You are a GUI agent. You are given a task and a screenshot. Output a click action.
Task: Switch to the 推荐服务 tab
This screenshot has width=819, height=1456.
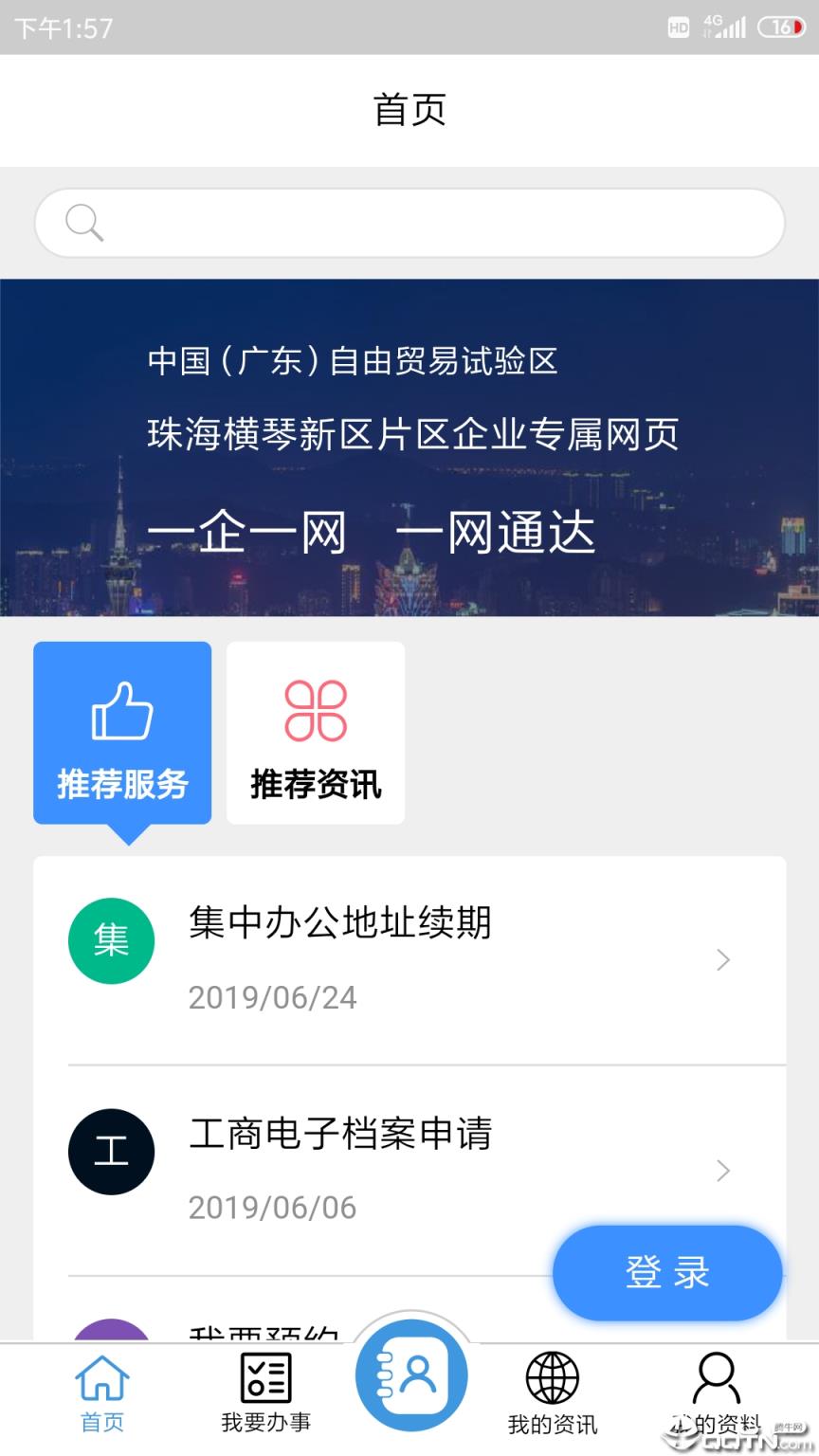point(121,784)
